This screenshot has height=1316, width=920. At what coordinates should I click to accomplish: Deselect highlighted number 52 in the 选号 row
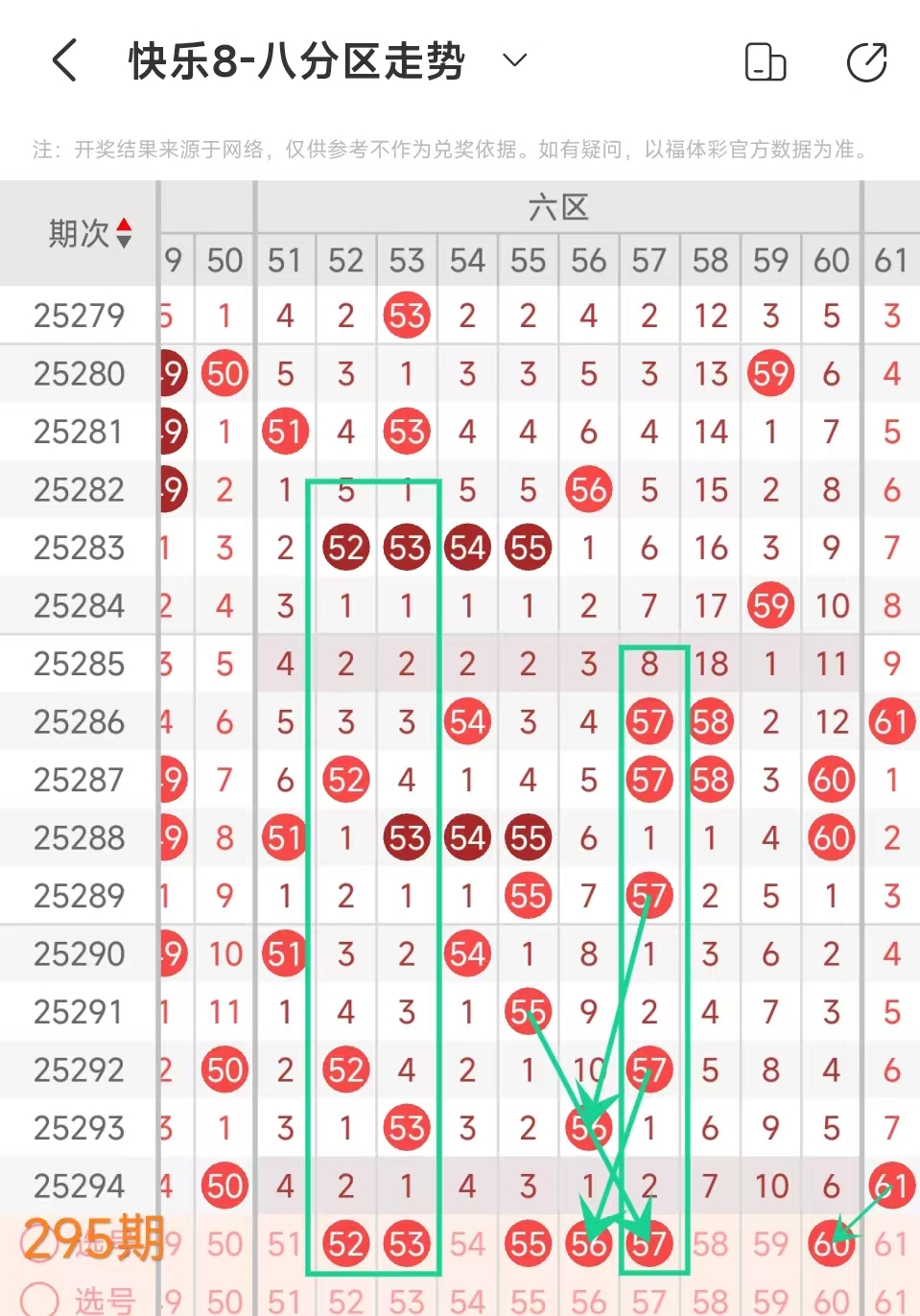tap(345, 1244)
